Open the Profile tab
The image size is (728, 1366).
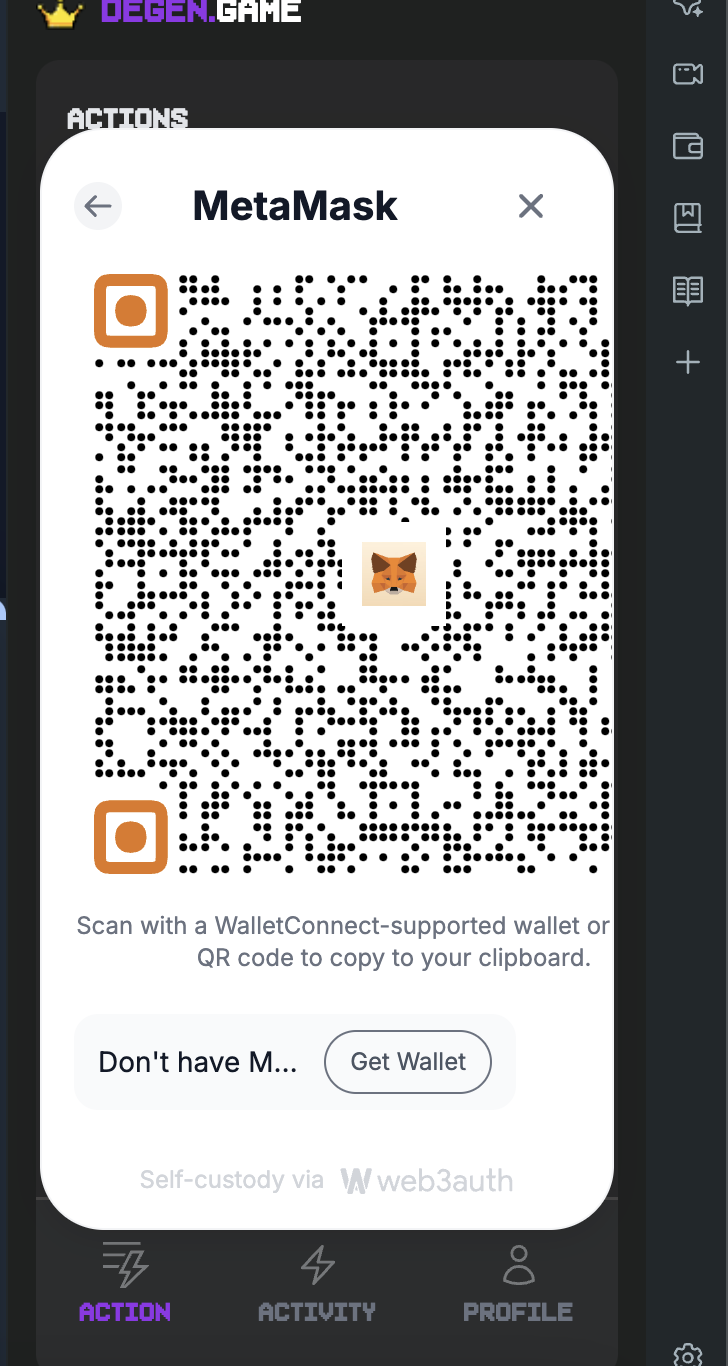518,1284
